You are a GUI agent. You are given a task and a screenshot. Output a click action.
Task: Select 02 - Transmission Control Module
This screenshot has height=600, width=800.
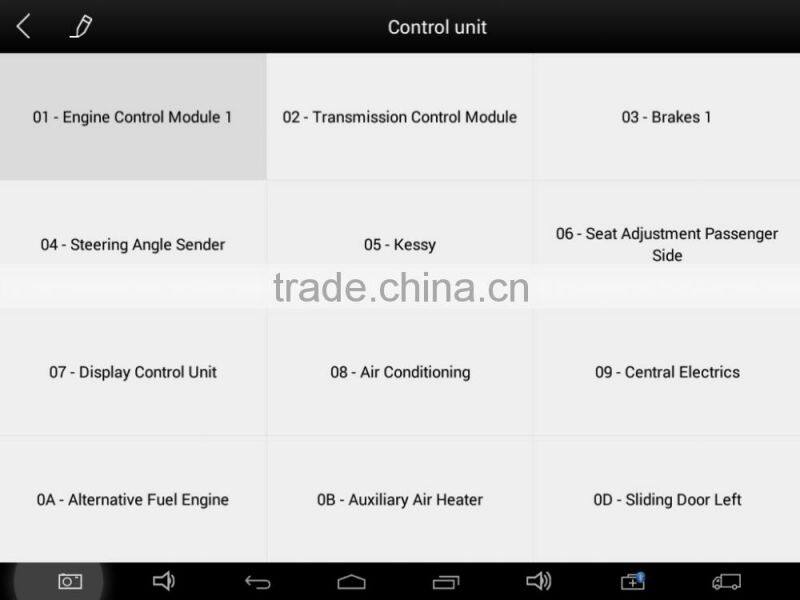click(400, 117)
